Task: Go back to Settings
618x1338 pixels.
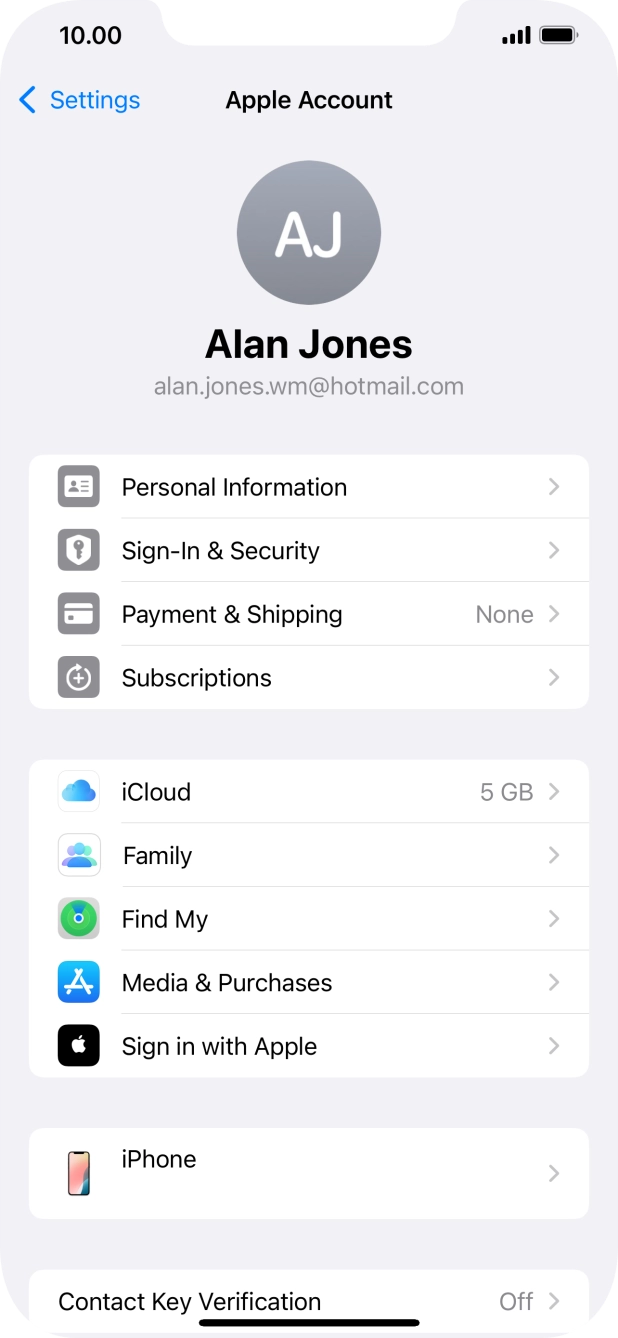Action: [x=80, y=100]
